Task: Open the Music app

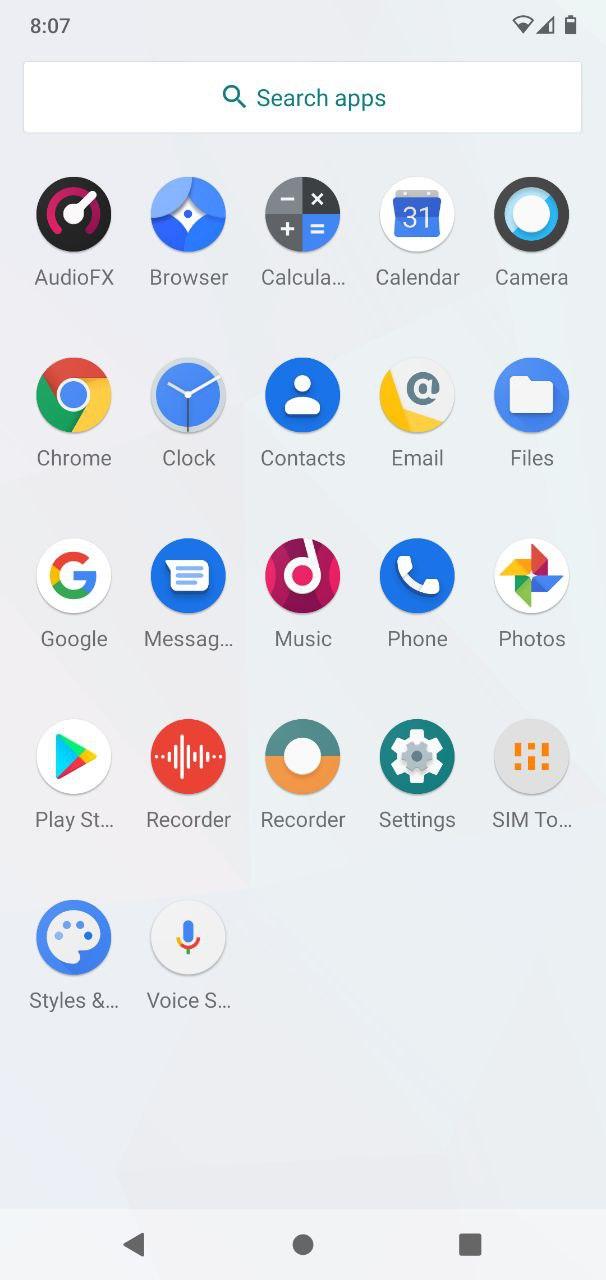Action: click(x=302, y=577)
